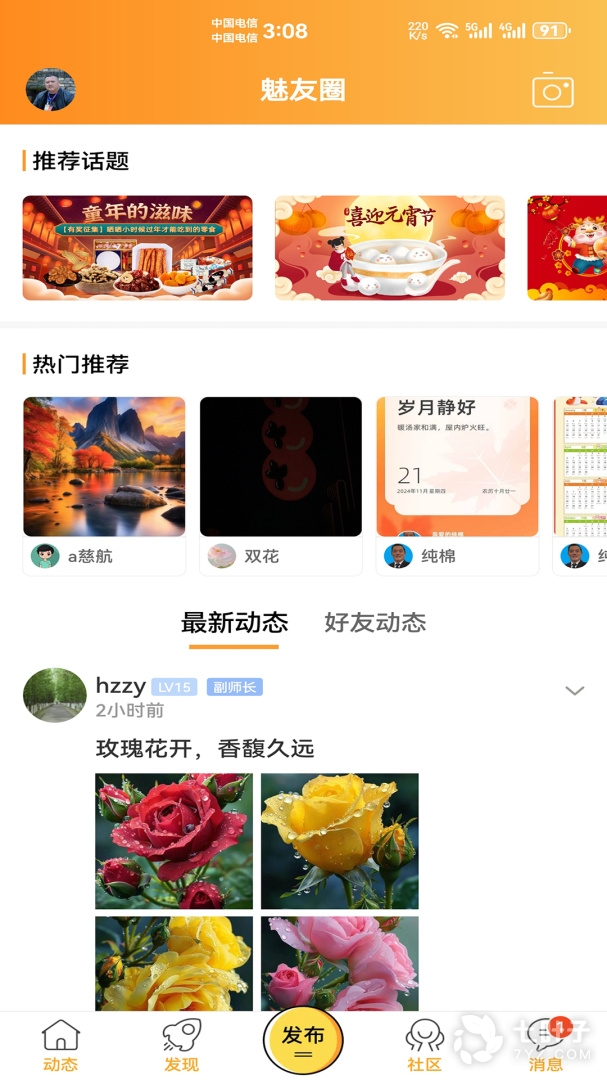Open the 消息 tab with unread badge
This screenshot has height=1080, width=607.
(546, 1045)
